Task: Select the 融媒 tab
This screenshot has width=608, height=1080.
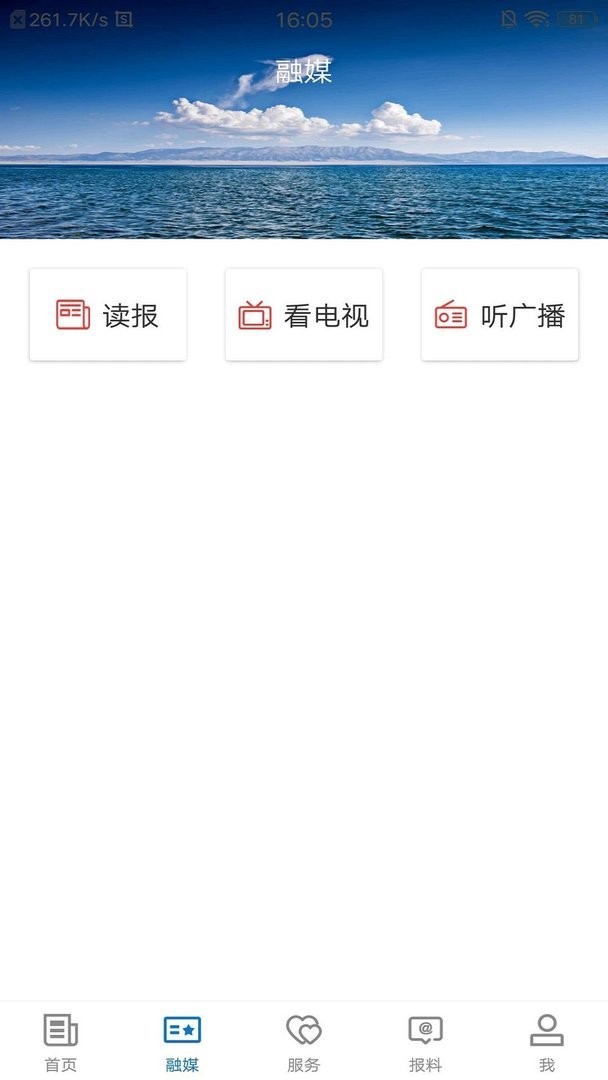Action: (182, 1042)
